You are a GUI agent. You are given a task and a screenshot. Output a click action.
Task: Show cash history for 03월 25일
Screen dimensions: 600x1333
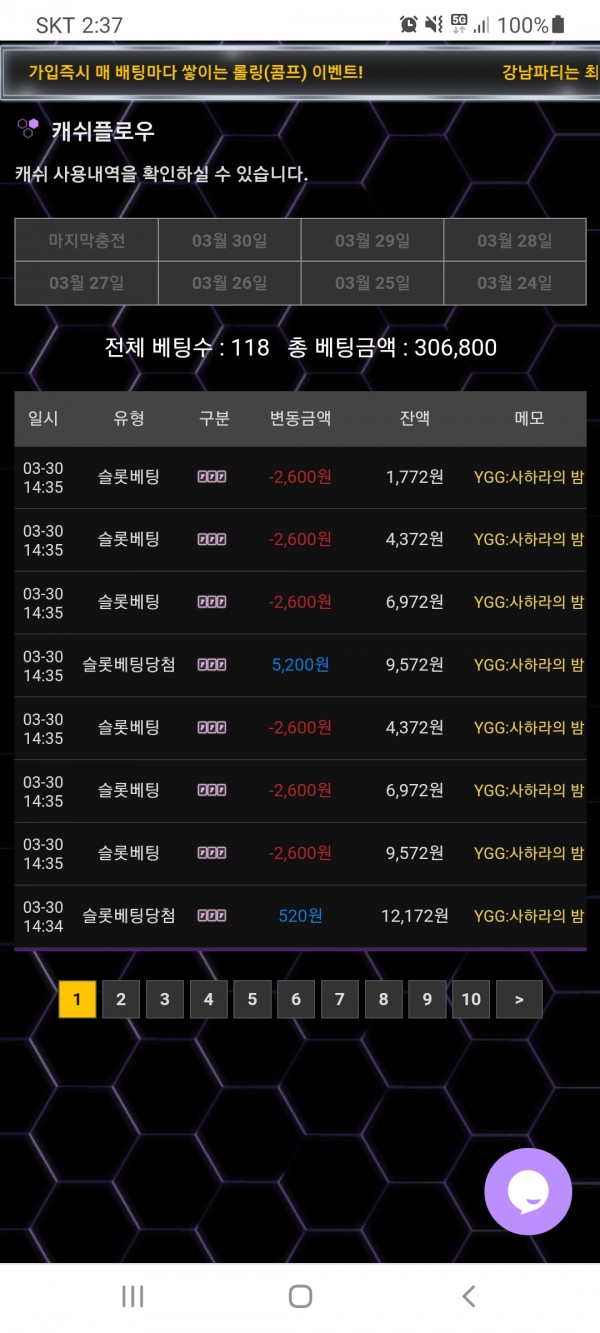pyautogui.click(x=372, y=283)
